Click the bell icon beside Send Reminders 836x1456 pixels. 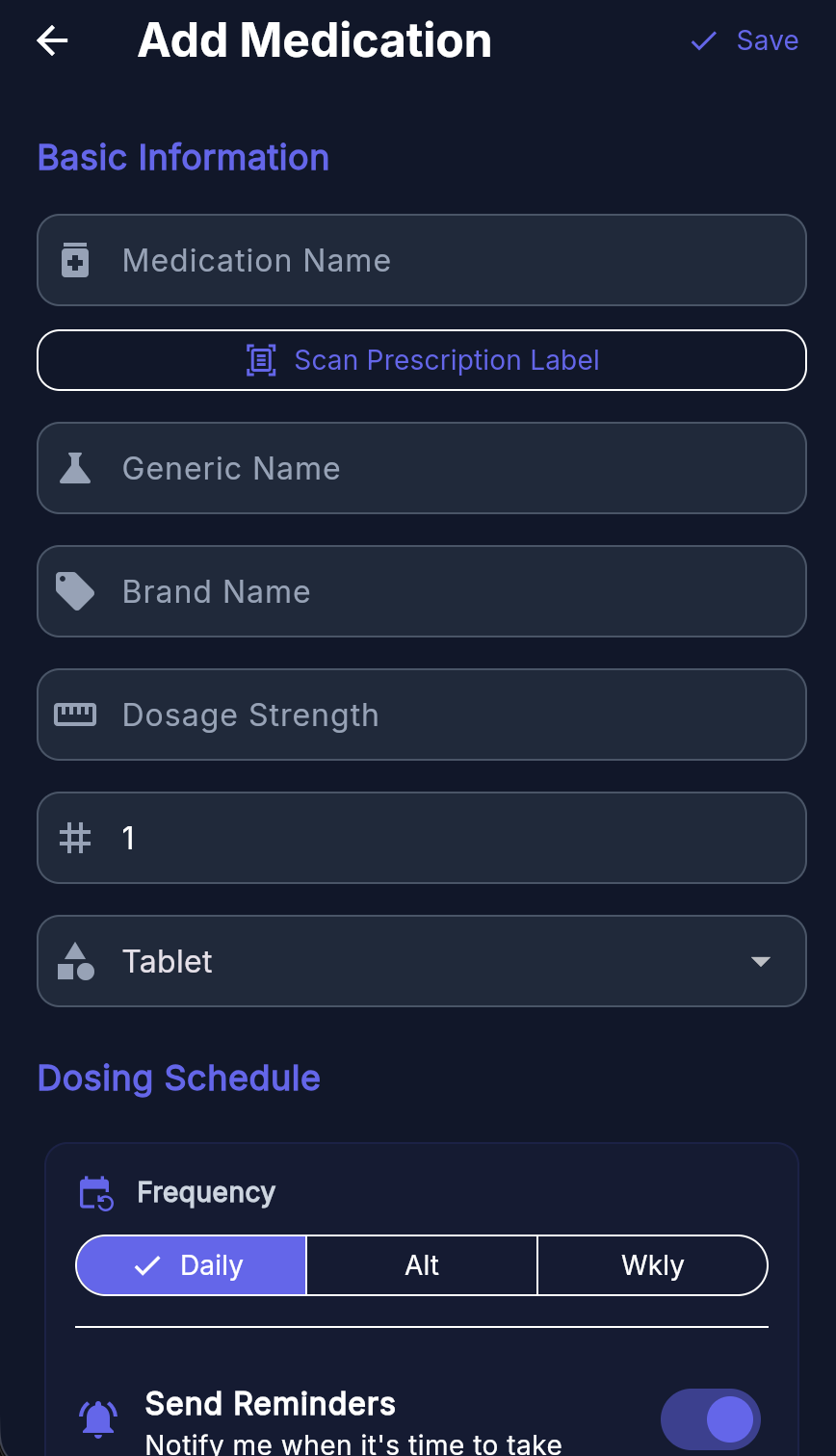click(97, 1418)
